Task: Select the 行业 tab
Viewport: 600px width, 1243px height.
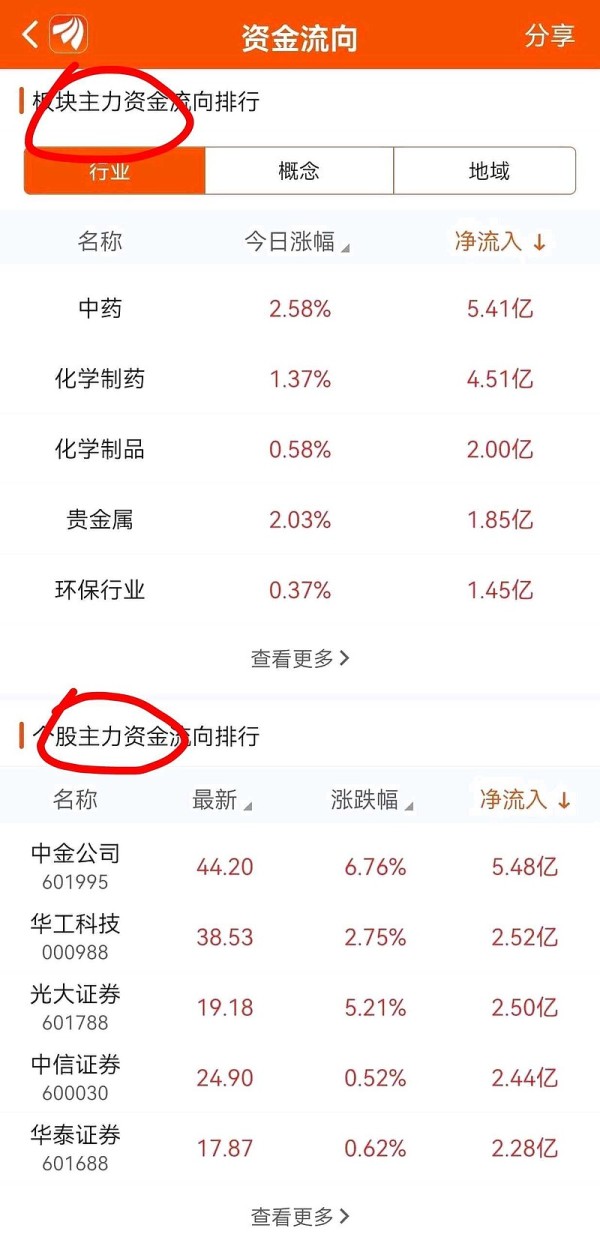Action: (x=114, y=171)
